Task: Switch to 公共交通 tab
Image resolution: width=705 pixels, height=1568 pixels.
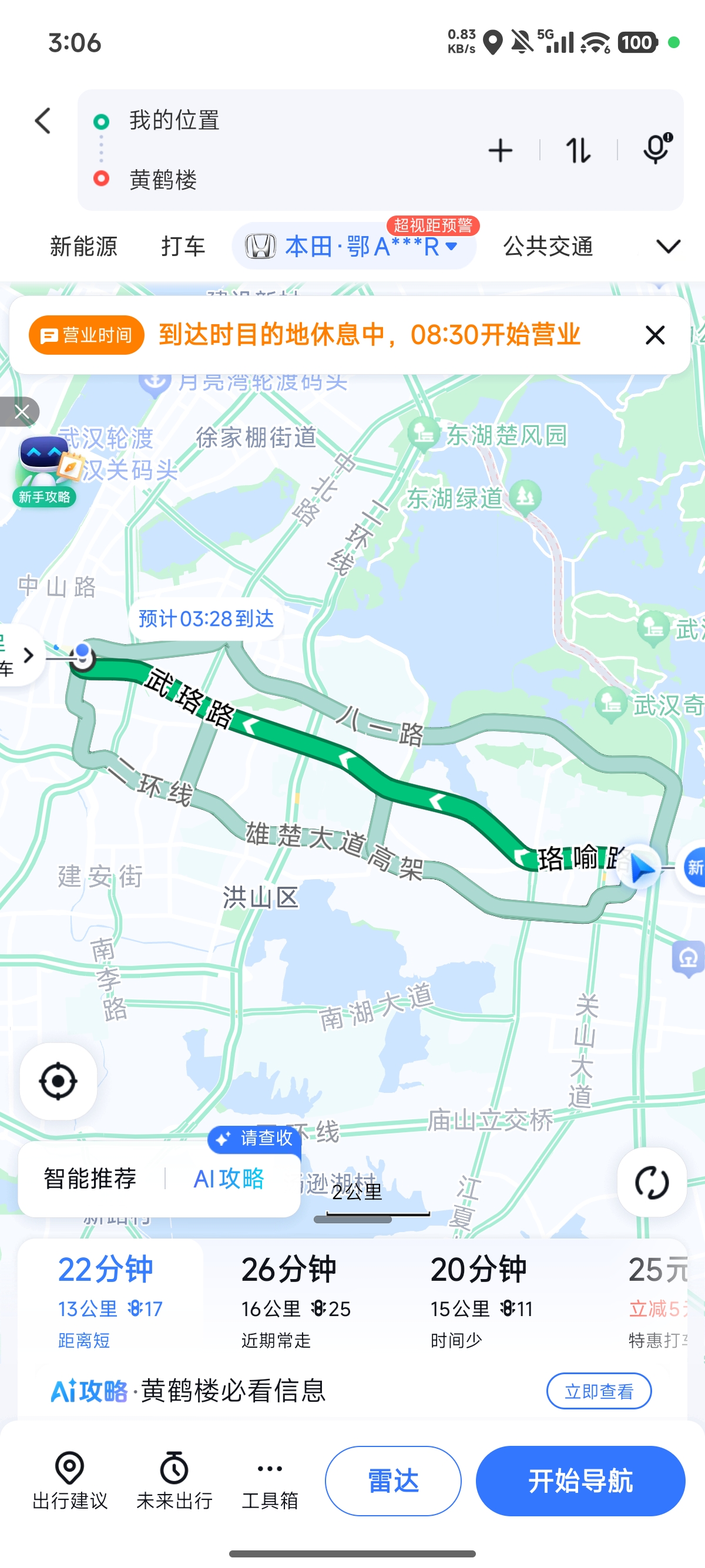Action: coord(548,247)
